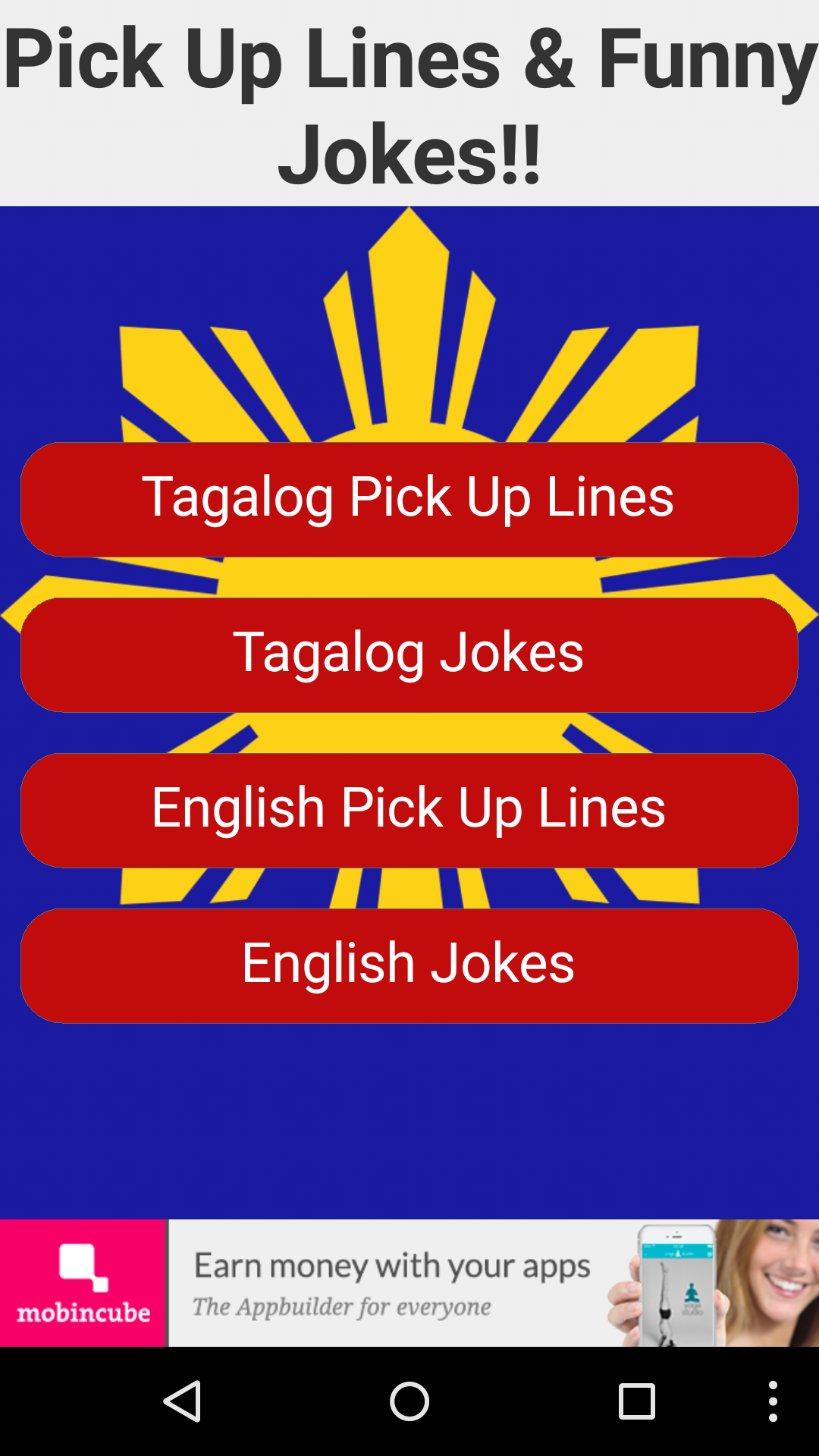Open the mobincube ad banner
The width and height of the screenshot is (819, 1456).
(409, 1283)
